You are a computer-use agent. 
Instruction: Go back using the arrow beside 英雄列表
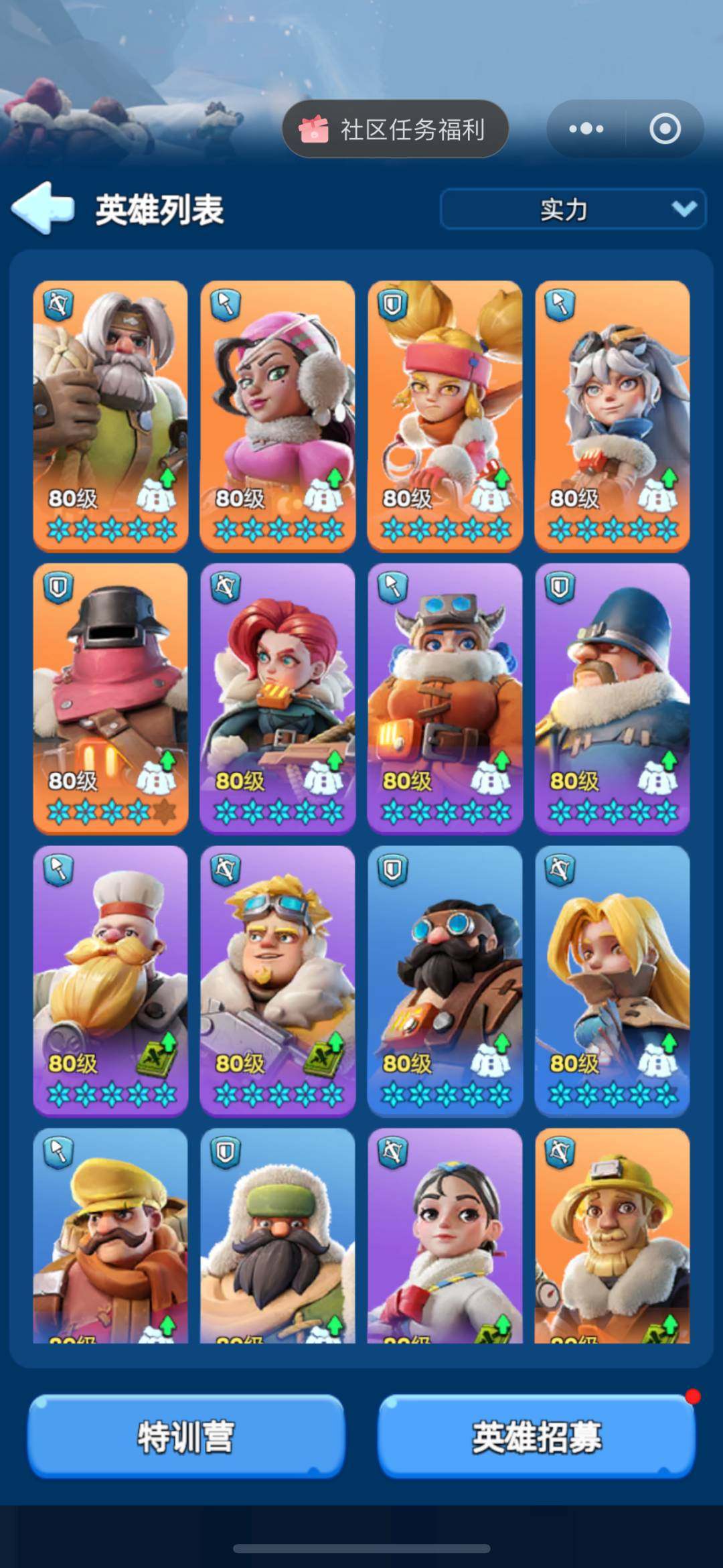pos(43,208)
